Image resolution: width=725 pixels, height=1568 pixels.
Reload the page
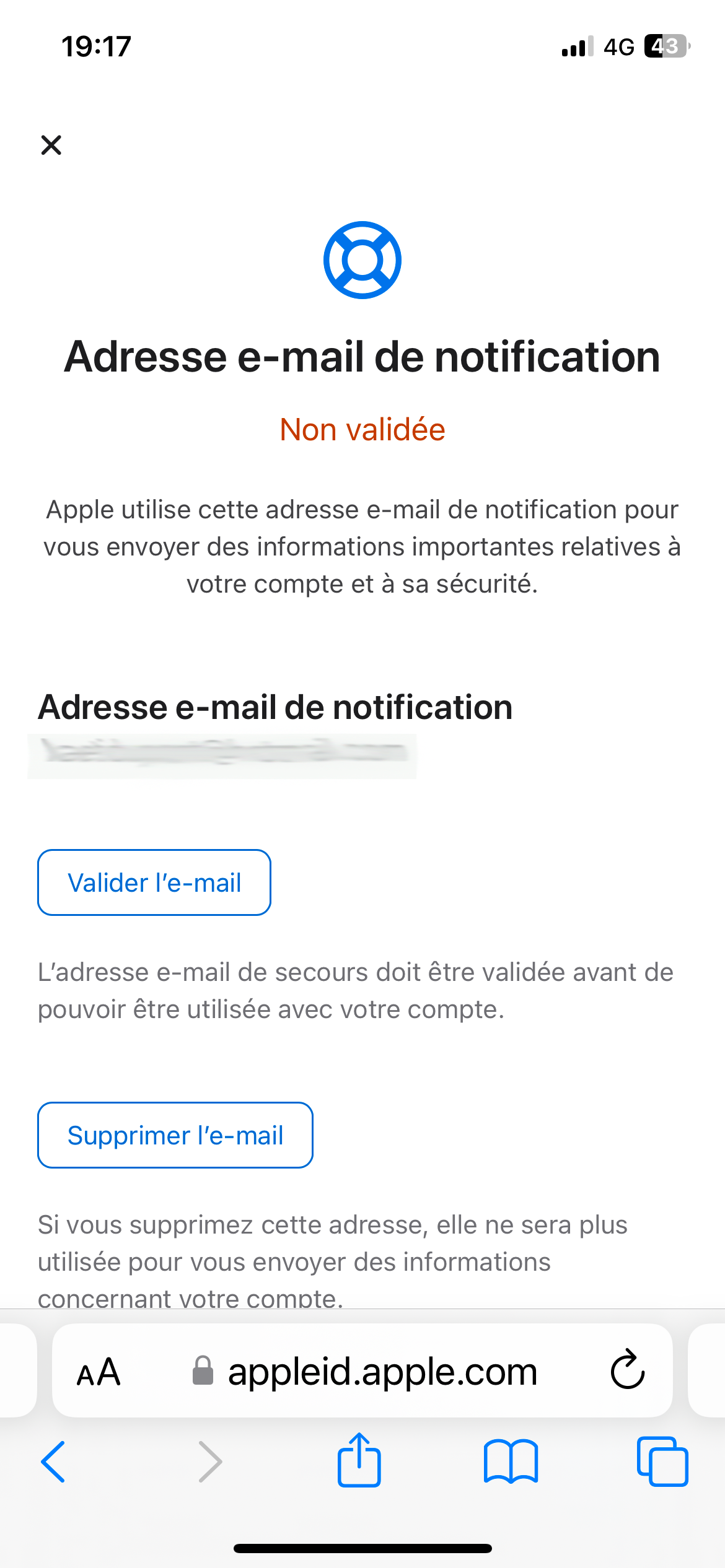(x=627, y=1369)
